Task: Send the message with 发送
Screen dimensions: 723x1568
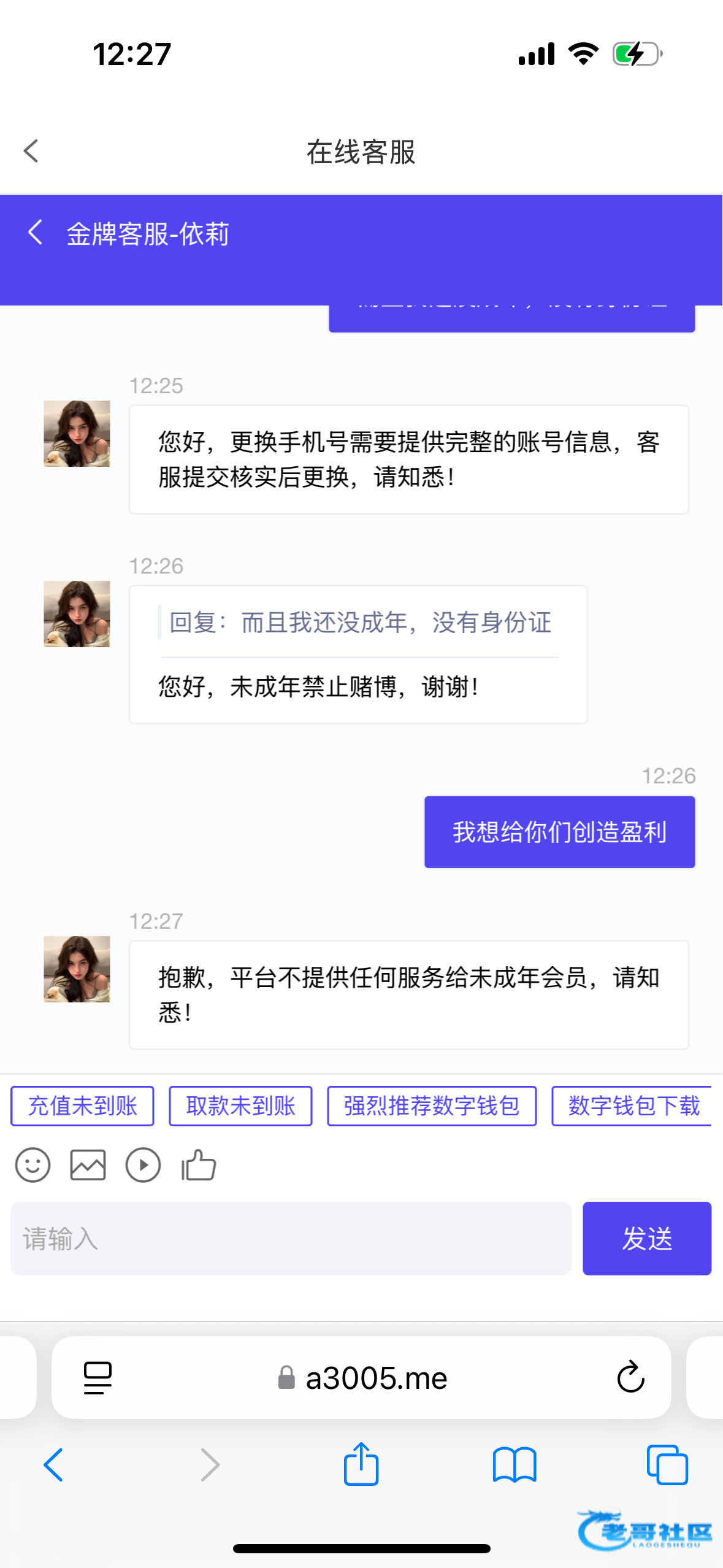Action: [x=646, y=1238]
